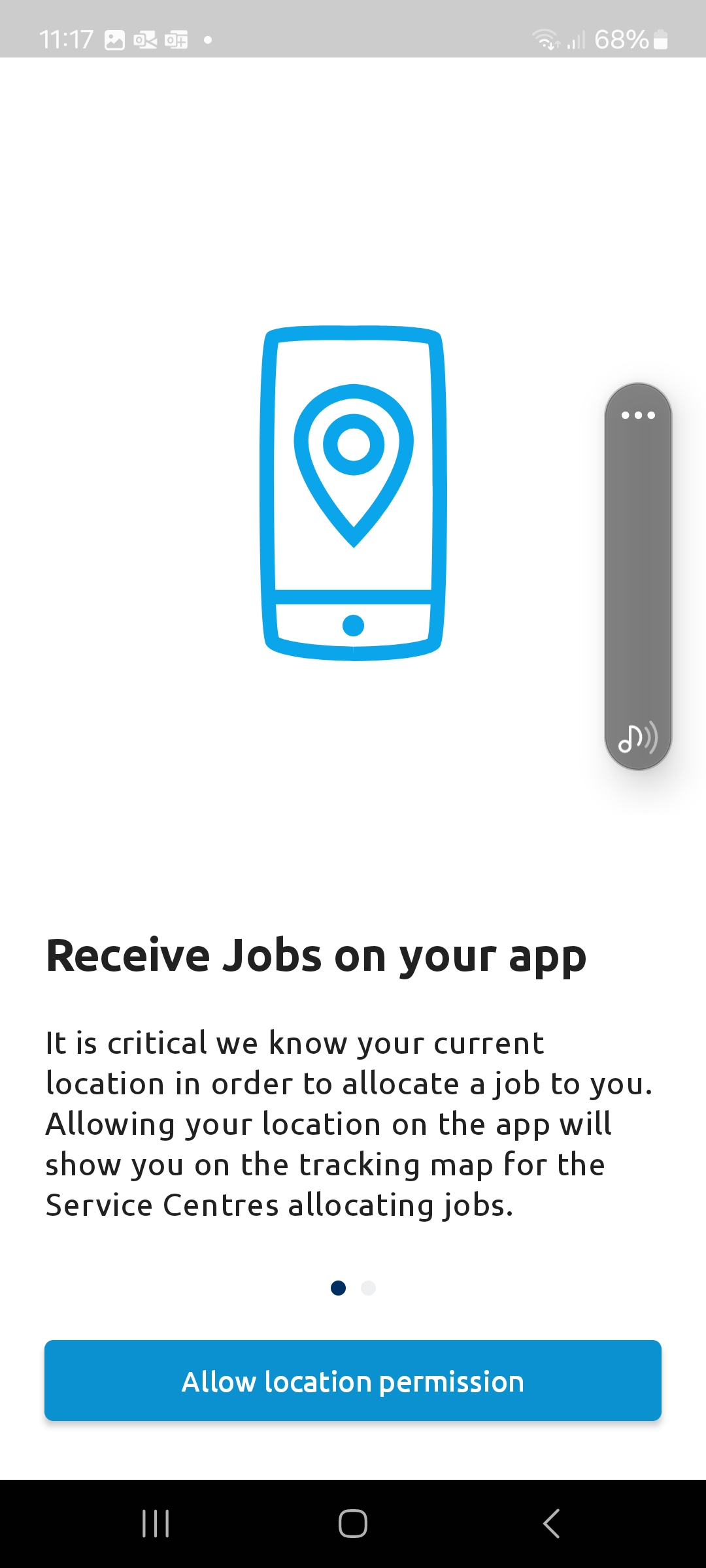Open recent apps from navigation bar
Screen dimensions: 706x1568
pyautogui.click(x=156, y=1524)
